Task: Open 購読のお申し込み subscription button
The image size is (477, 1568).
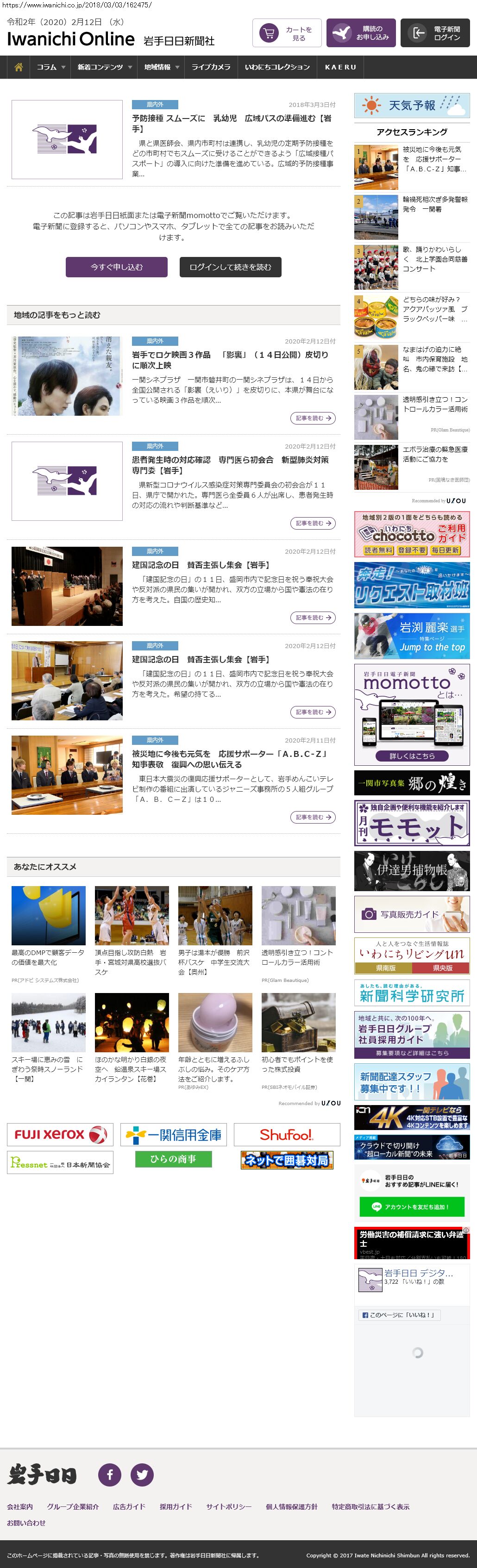Action: click(x=361, y=33)
